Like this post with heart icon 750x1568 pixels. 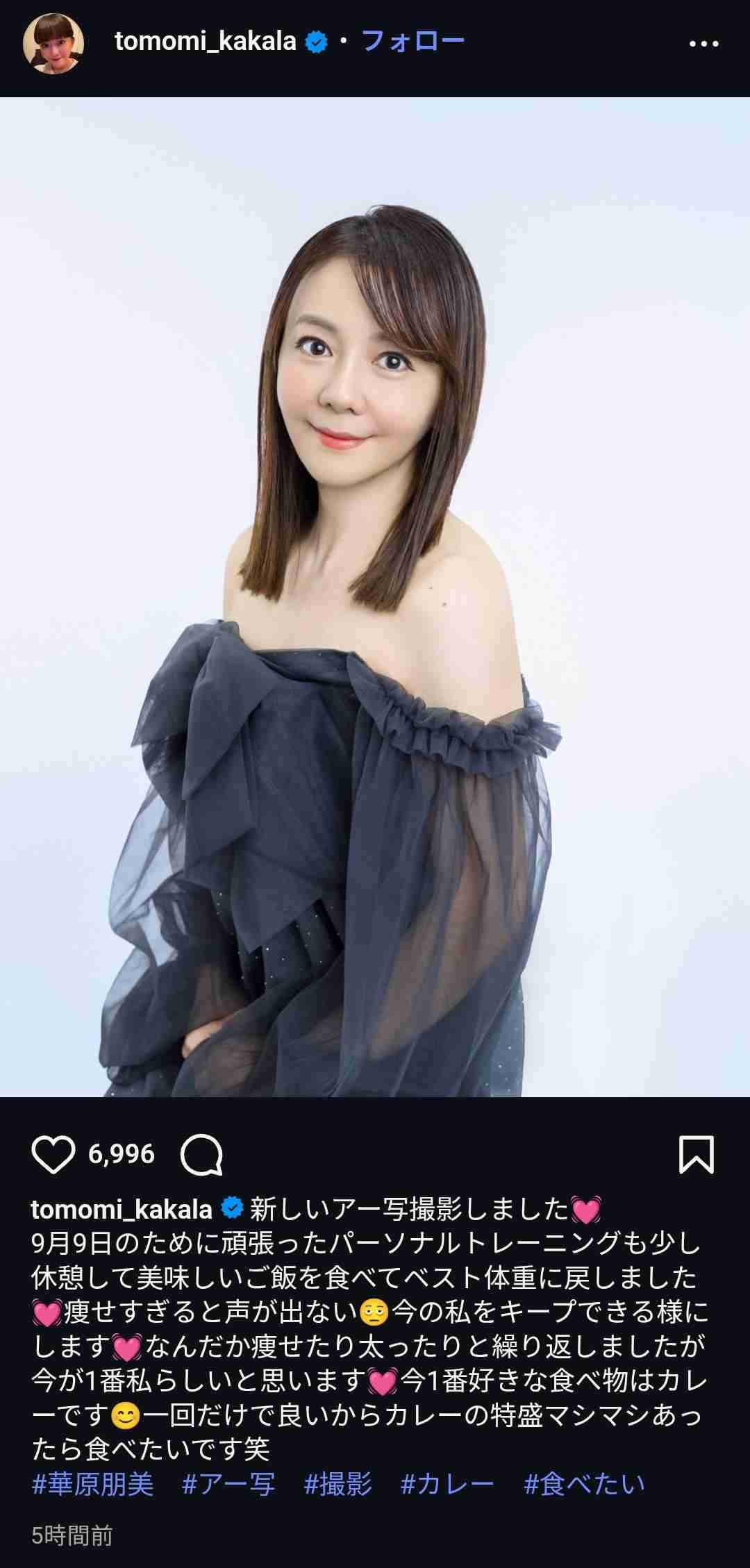coord(53,1156)
